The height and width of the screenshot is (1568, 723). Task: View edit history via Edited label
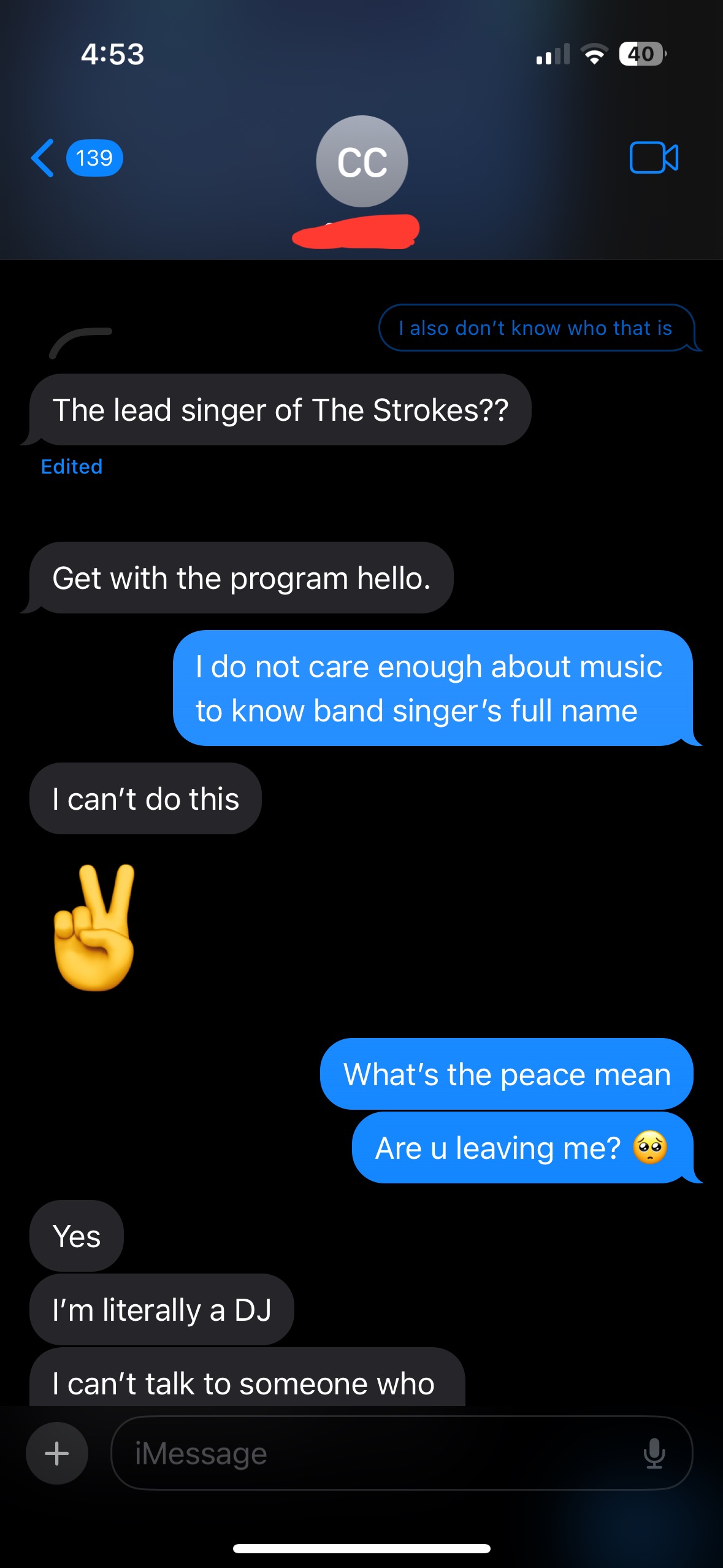point(72,467)
